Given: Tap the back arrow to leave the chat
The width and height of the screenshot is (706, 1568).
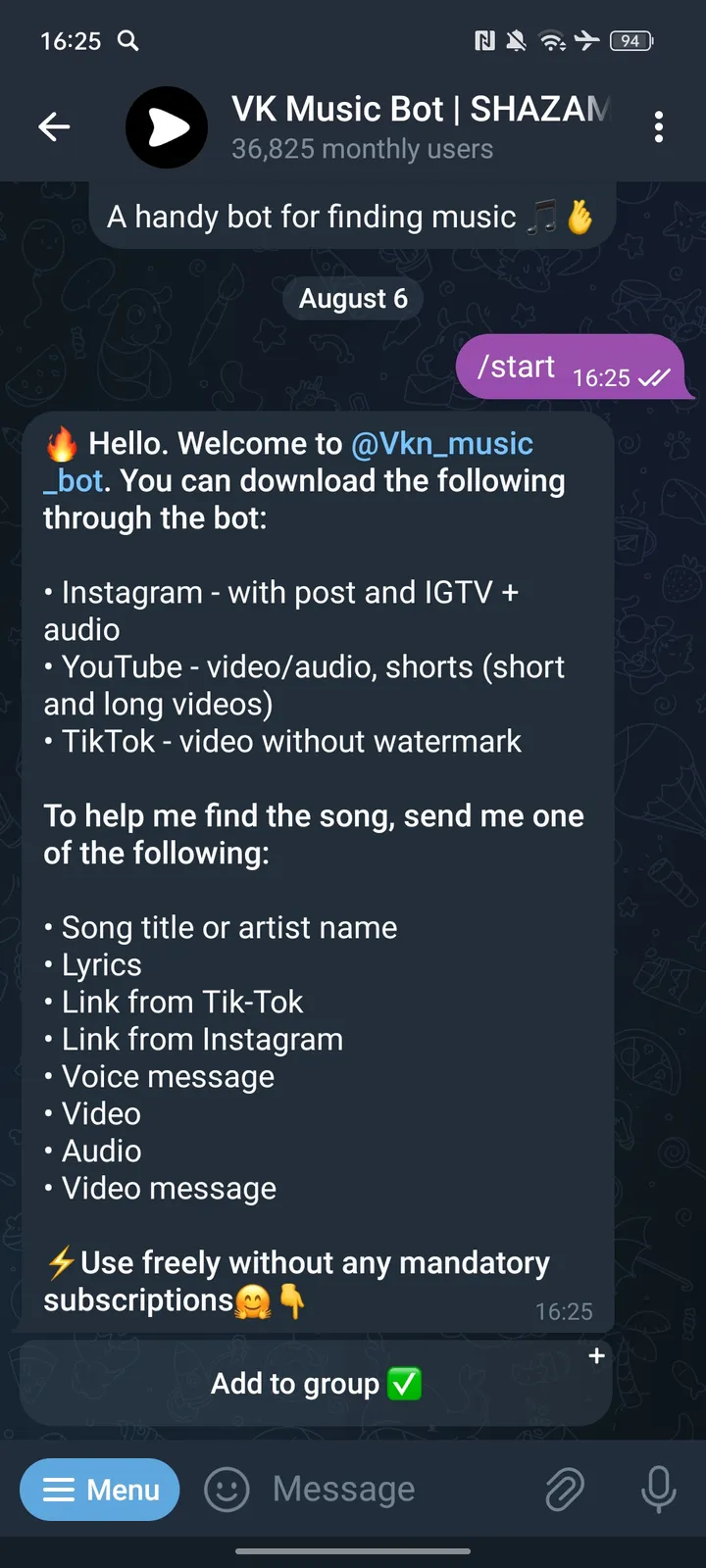Looking at the screenshot, I should tap(54, 126).
